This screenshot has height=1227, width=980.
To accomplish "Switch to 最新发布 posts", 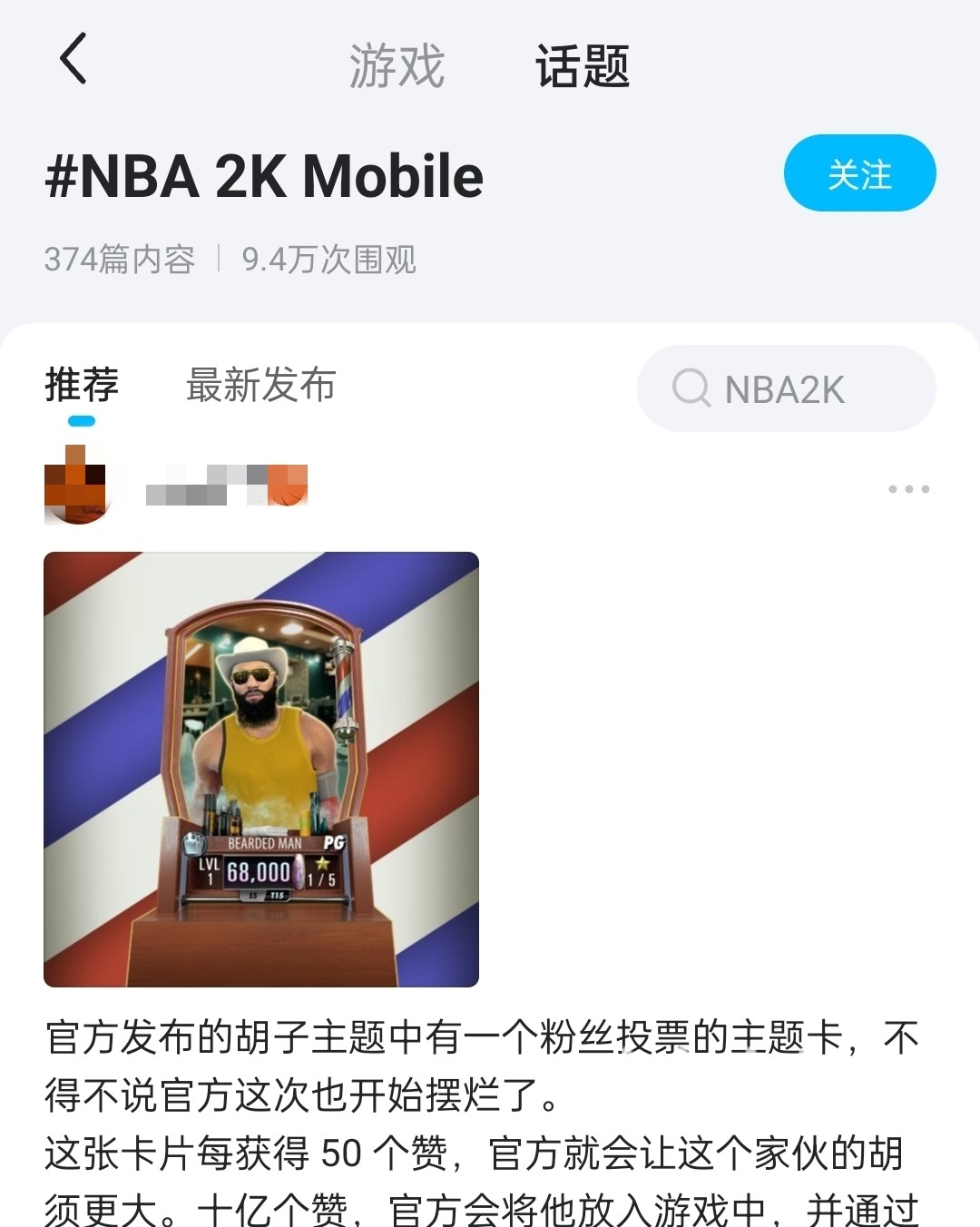I will 260,385.
